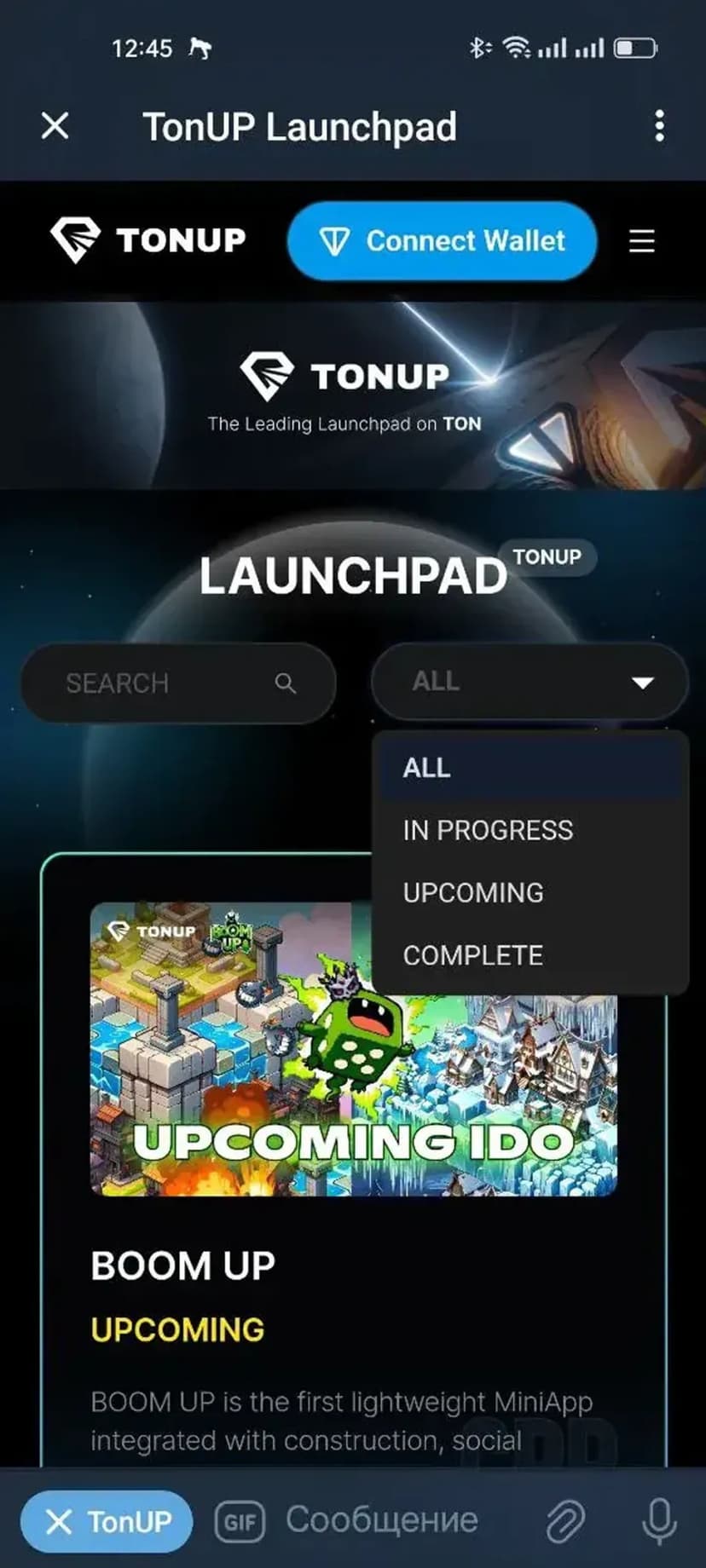
Task: Hide the TonUP bot app button
Action: coord(107,1521)
